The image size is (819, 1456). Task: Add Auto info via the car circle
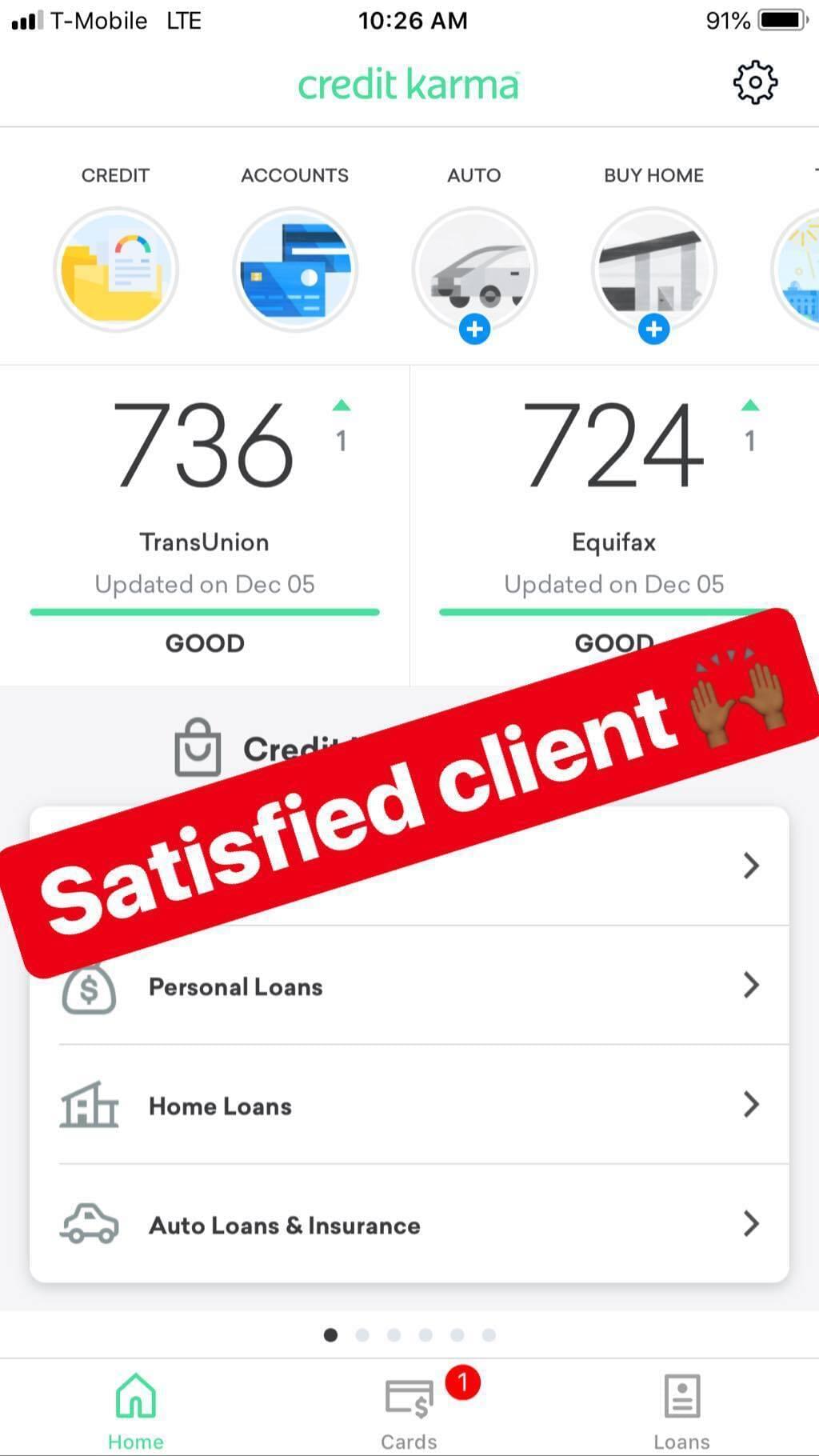474,270
